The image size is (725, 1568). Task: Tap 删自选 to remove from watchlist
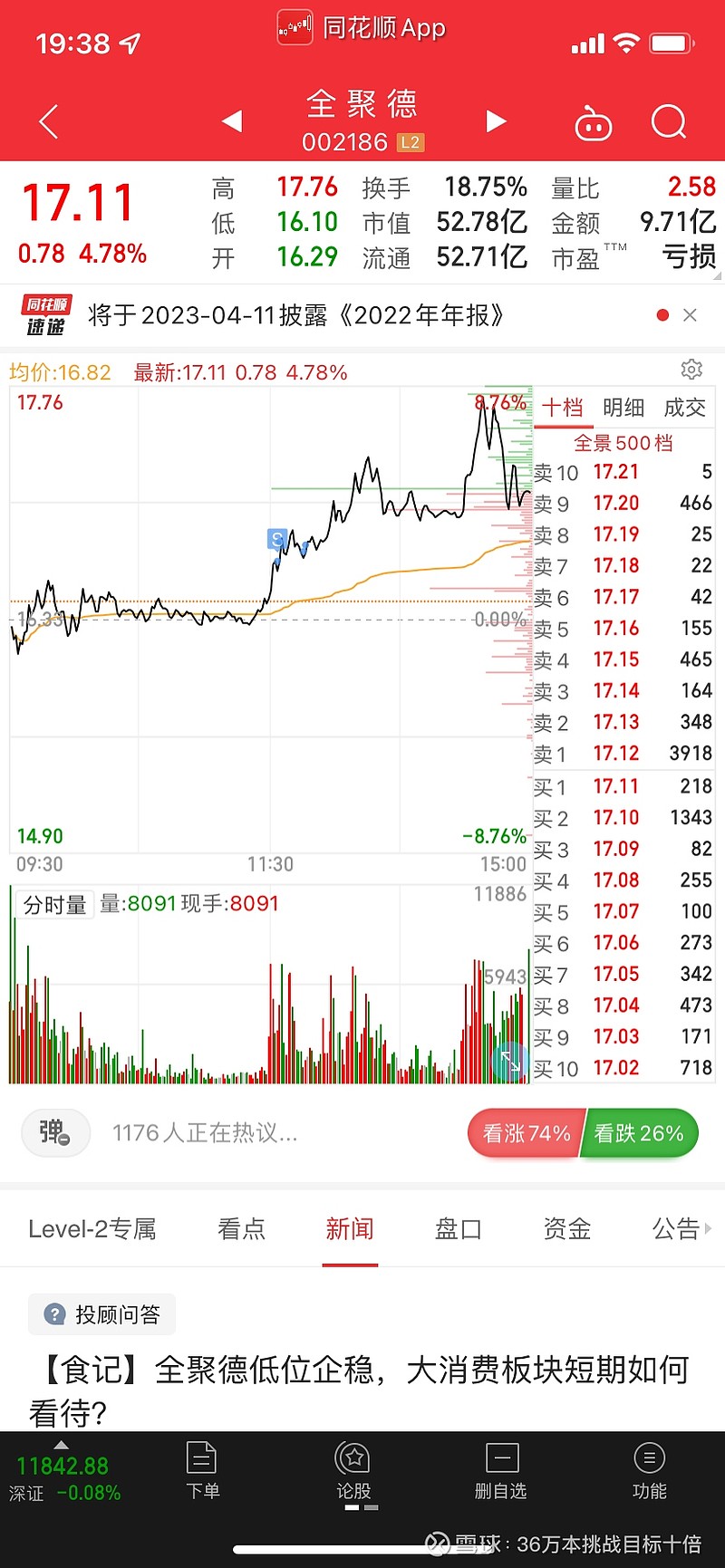(x=500, y=1471)
